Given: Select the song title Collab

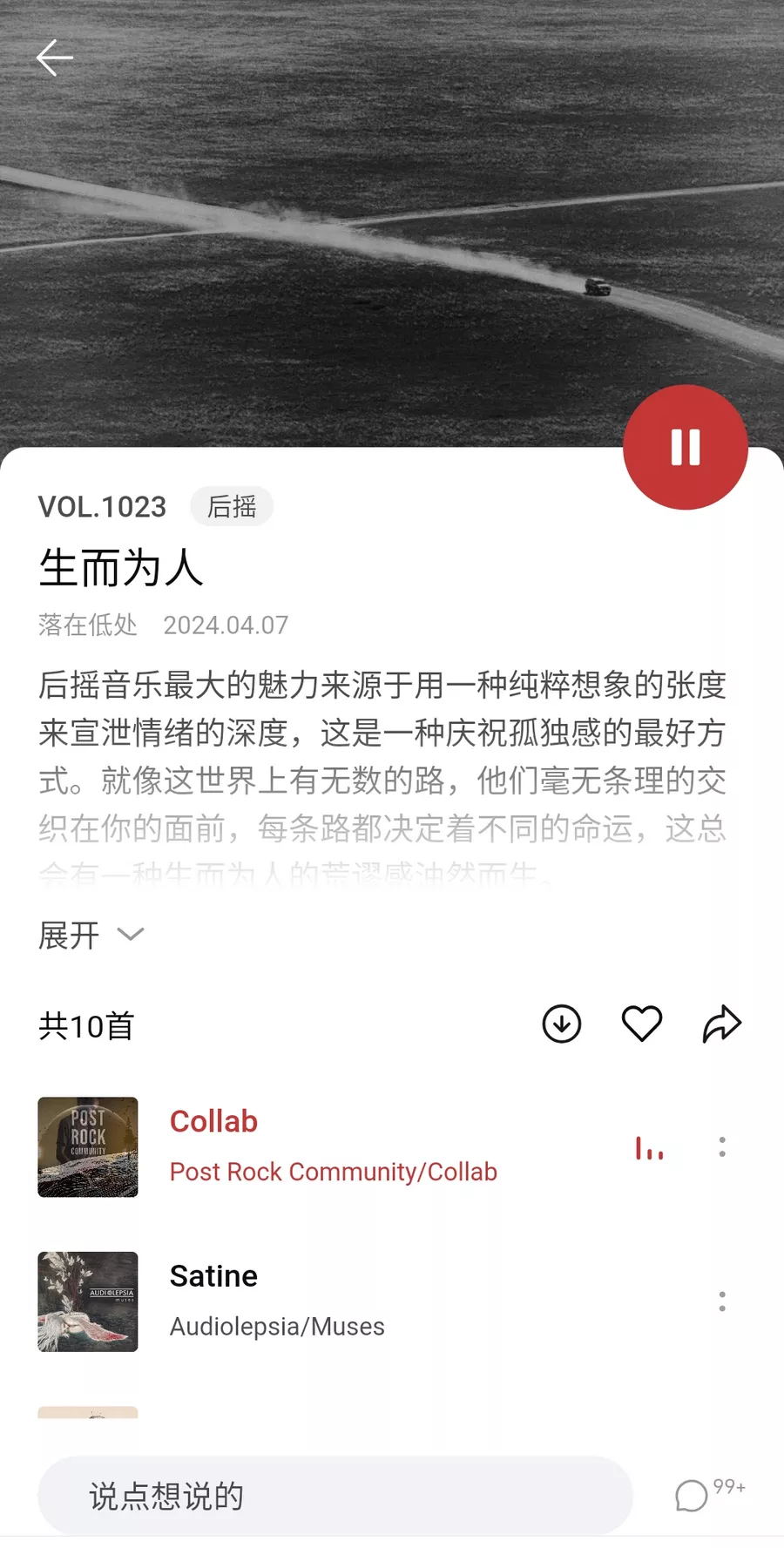Looking at the screenshot, I should pyautogui.click(x=213, y=1121).
